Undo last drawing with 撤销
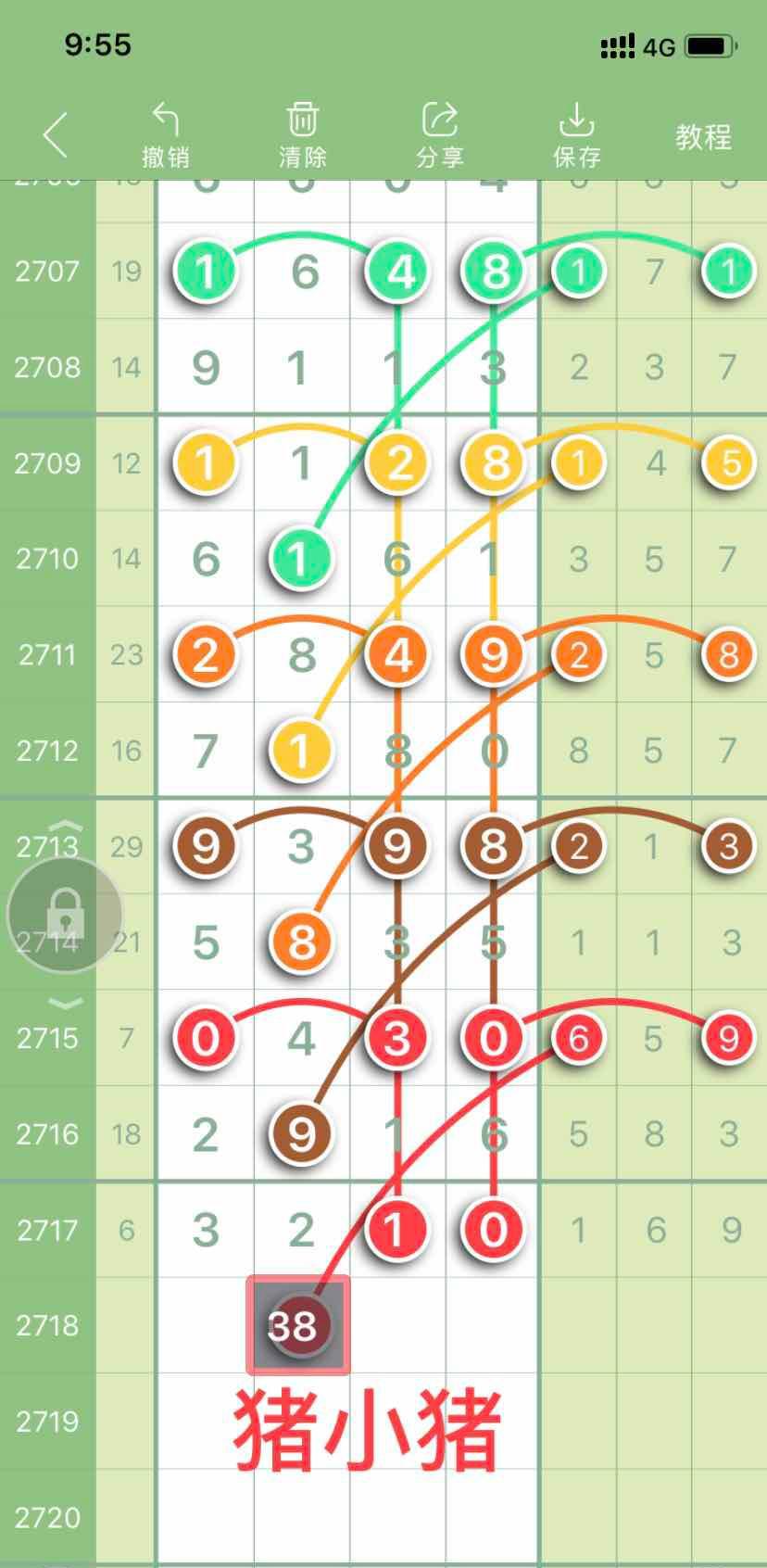 (166, 135)
